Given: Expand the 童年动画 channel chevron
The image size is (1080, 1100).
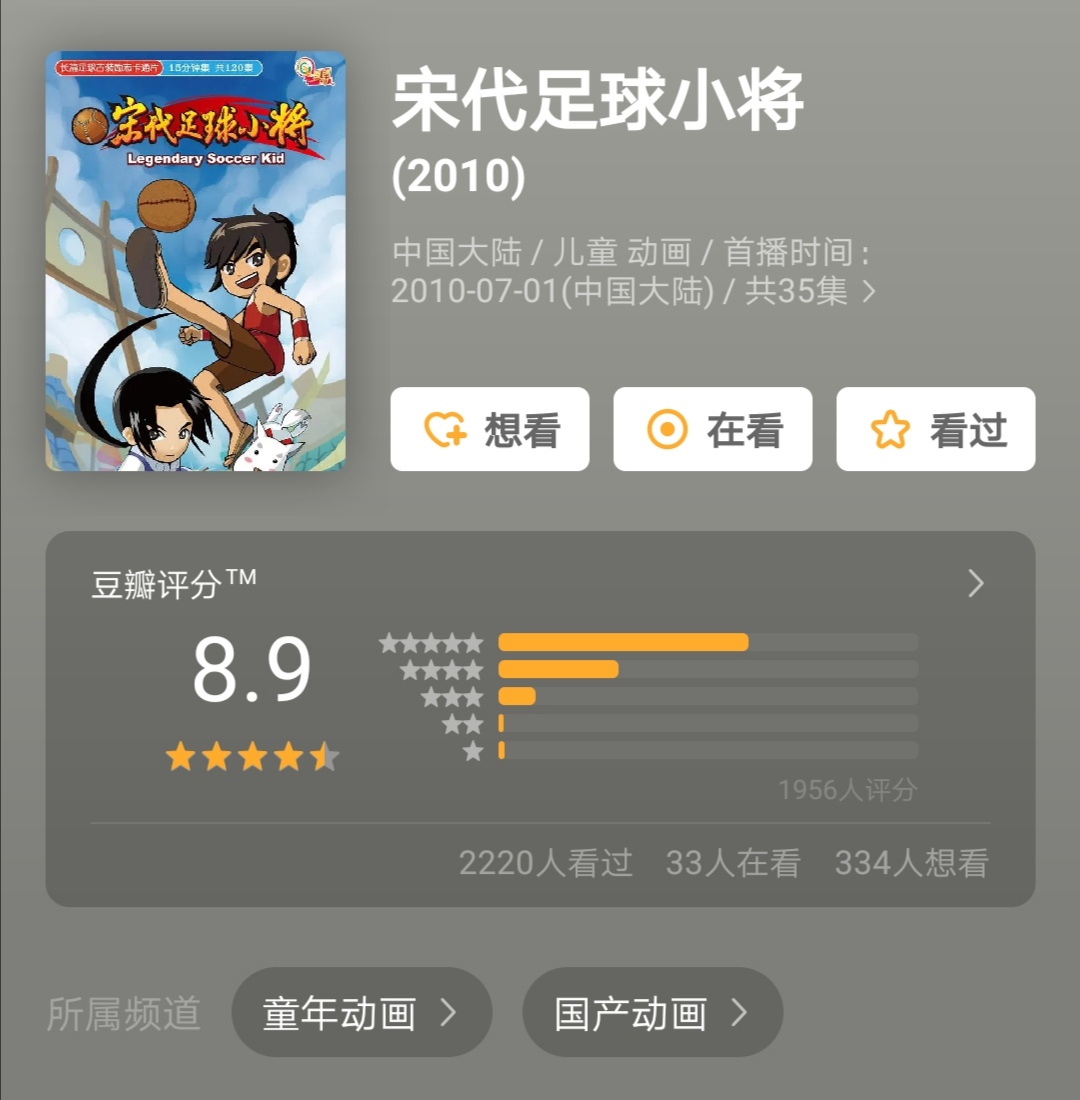Looking at the screenshot, I should [x=447, y=1012].
